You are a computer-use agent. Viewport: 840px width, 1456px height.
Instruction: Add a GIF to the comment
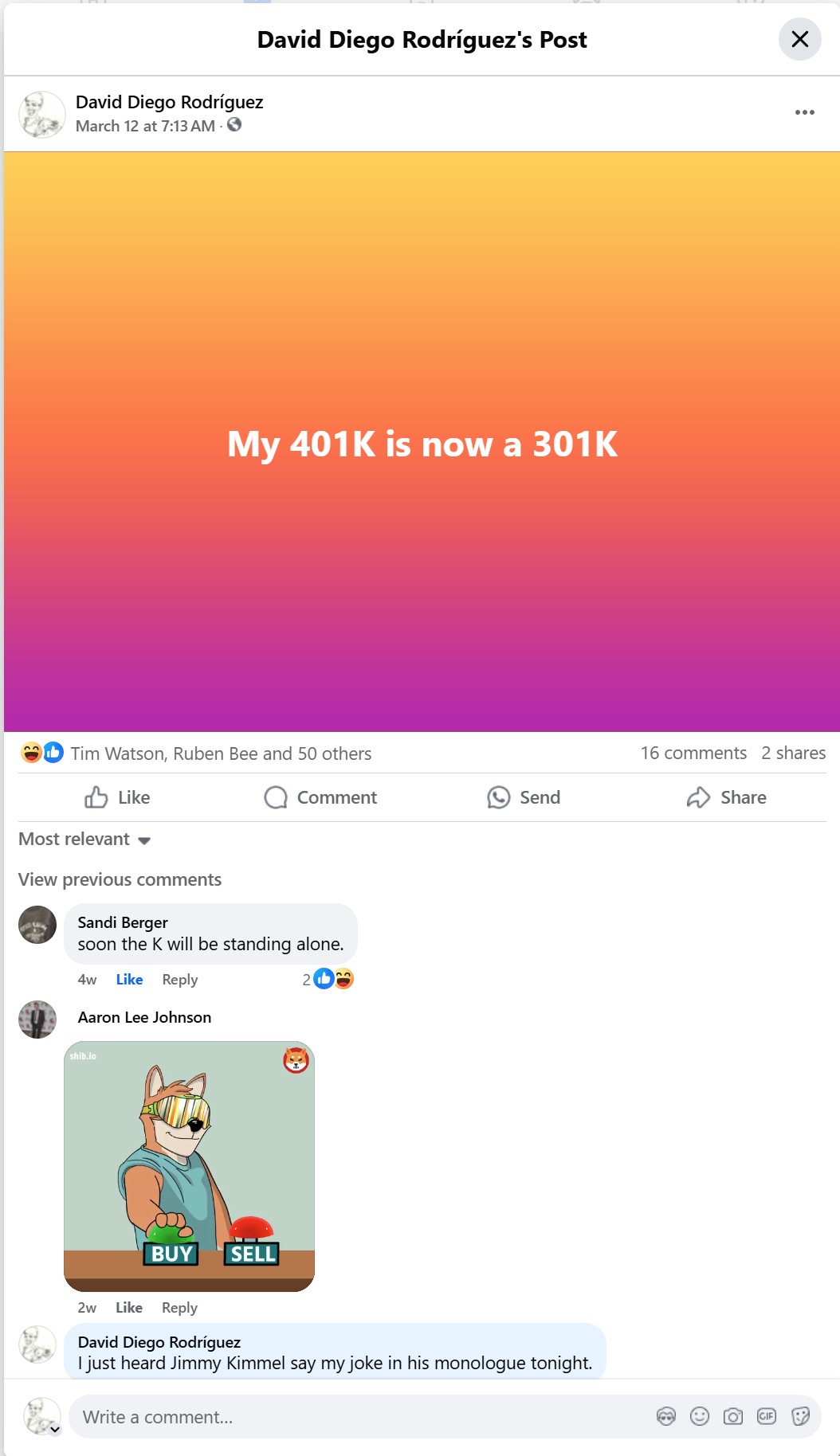click(767, 1416)
